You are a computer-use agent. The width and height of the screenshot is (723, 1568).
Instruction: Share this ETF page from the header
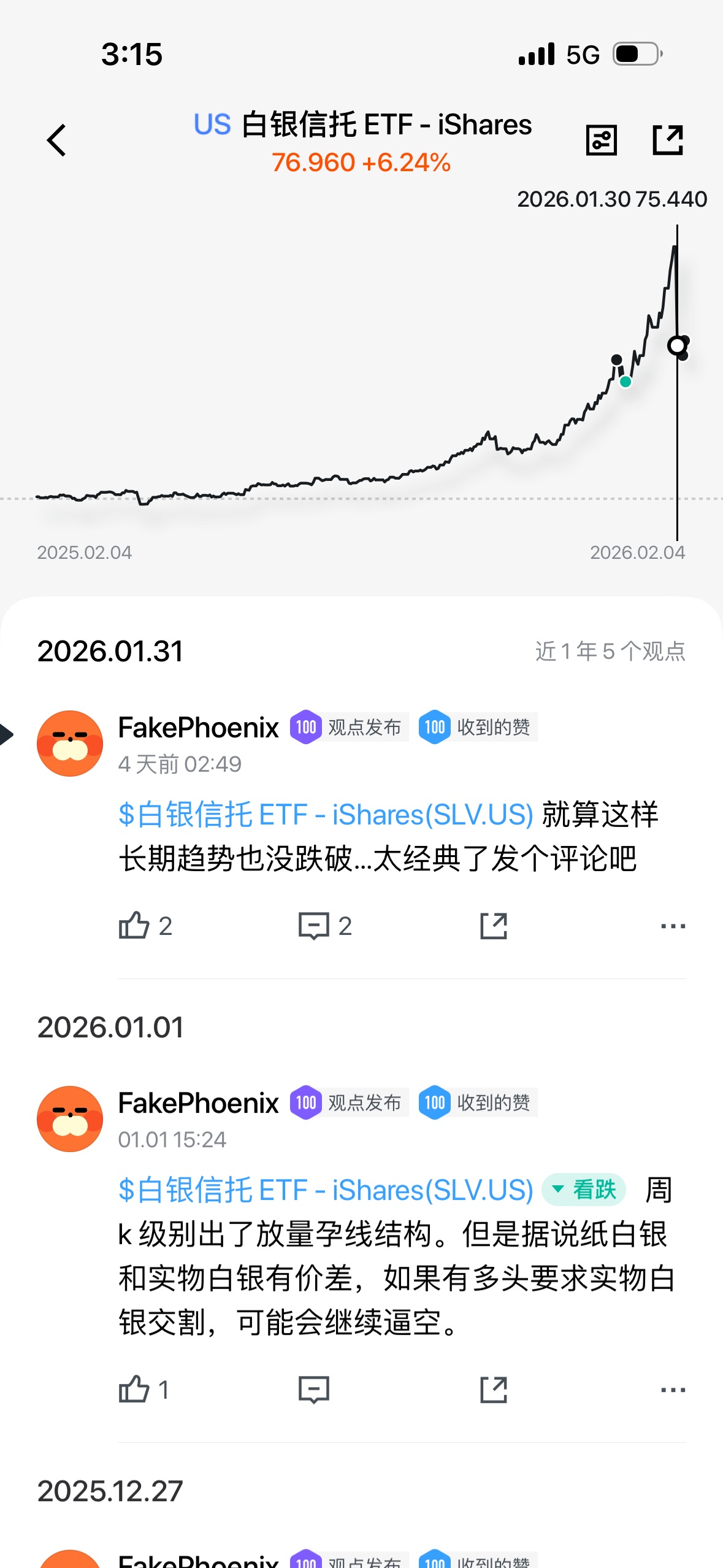click(667, 140)
